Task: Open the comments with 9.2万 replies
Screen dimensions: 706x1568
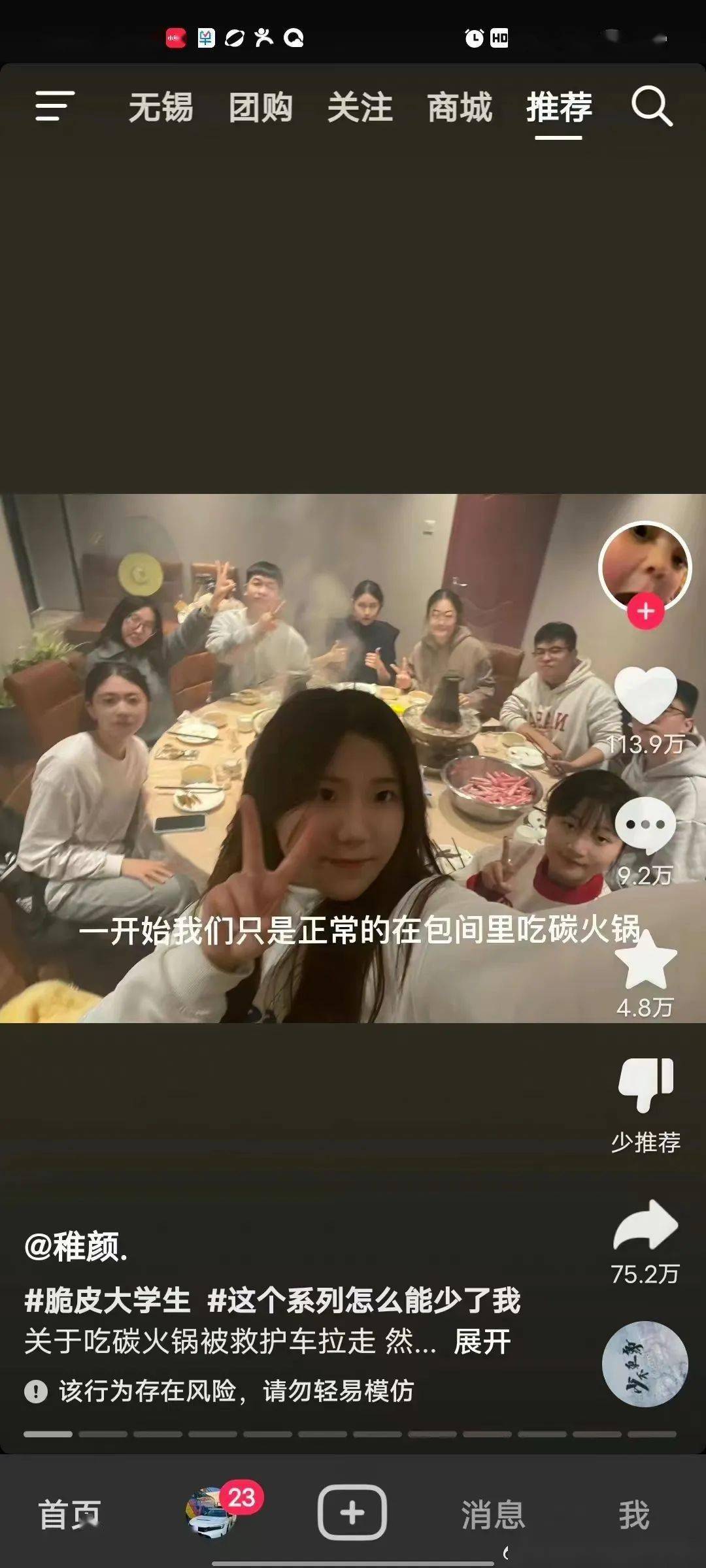Action: point(646,826)
